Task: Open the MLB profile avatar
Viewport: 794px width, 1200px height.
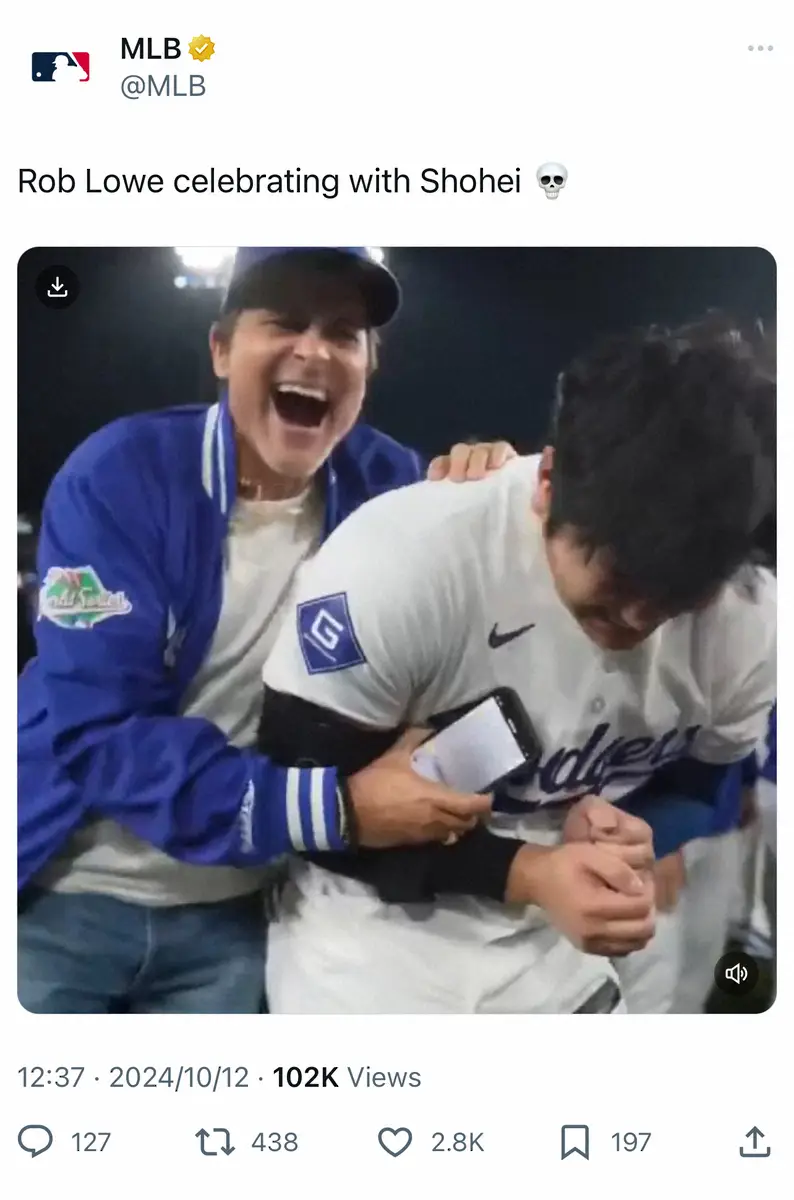Action: [60, 67]
